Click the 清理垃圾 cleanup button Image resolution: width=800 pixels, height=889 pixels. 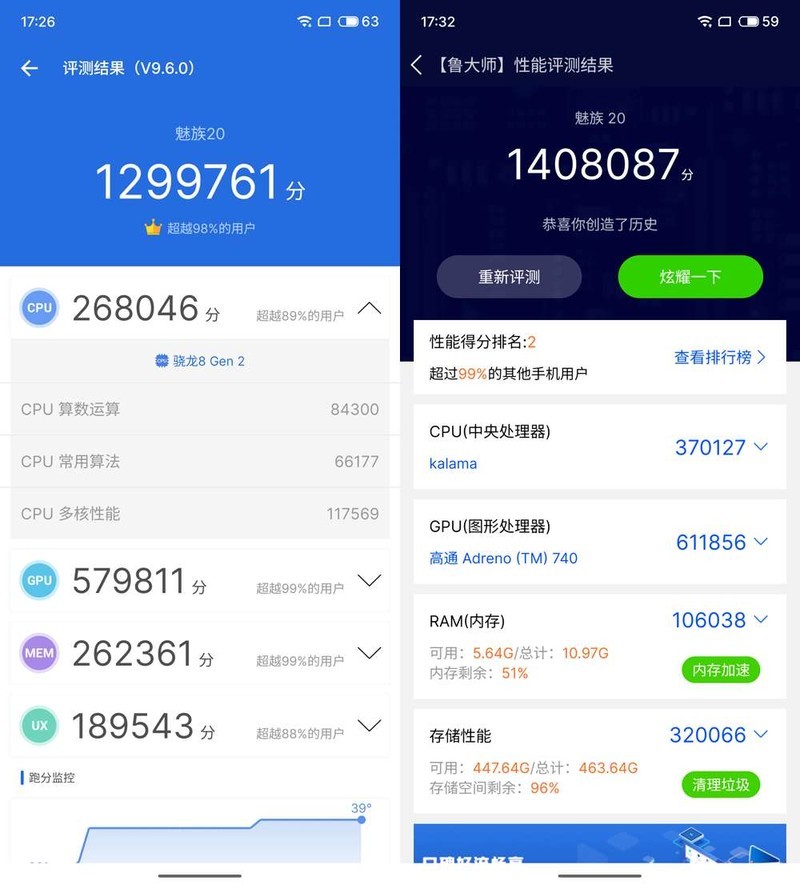coord(721,785)
